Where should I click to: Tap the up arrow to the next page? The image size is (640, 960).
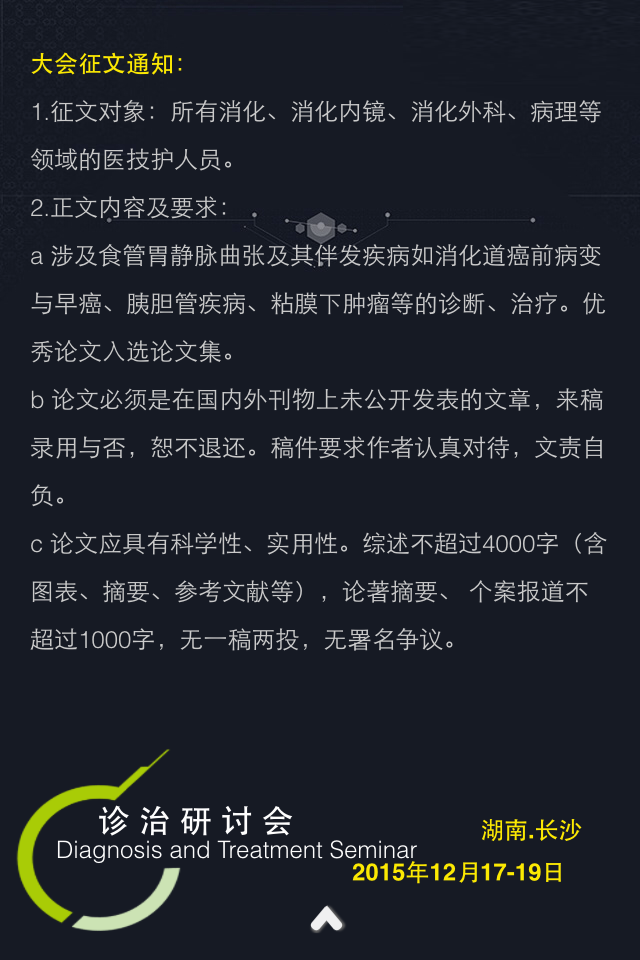tap(327, 919)
